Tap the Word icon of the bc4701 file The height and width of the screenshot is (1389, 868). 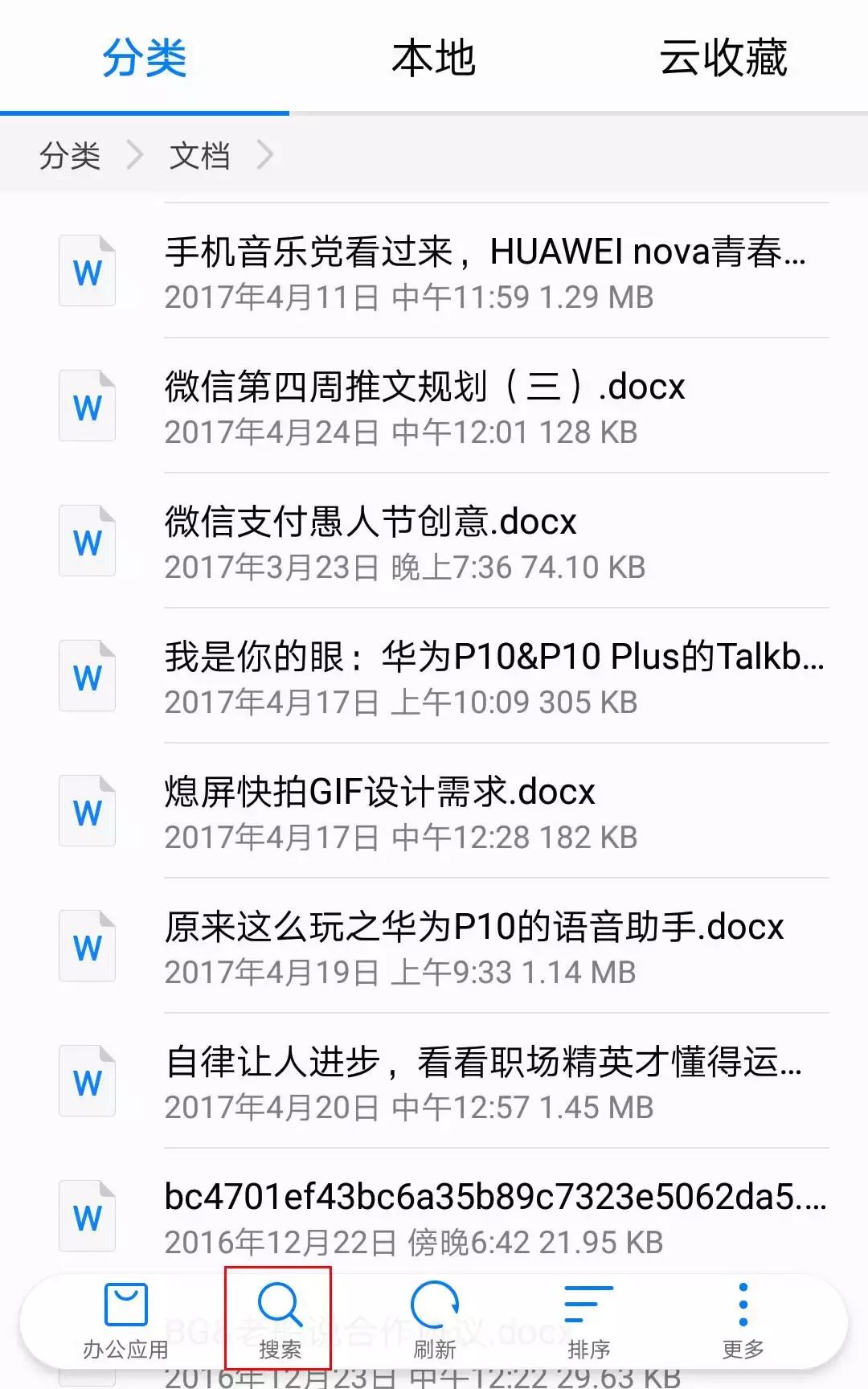pos(88,1215)
